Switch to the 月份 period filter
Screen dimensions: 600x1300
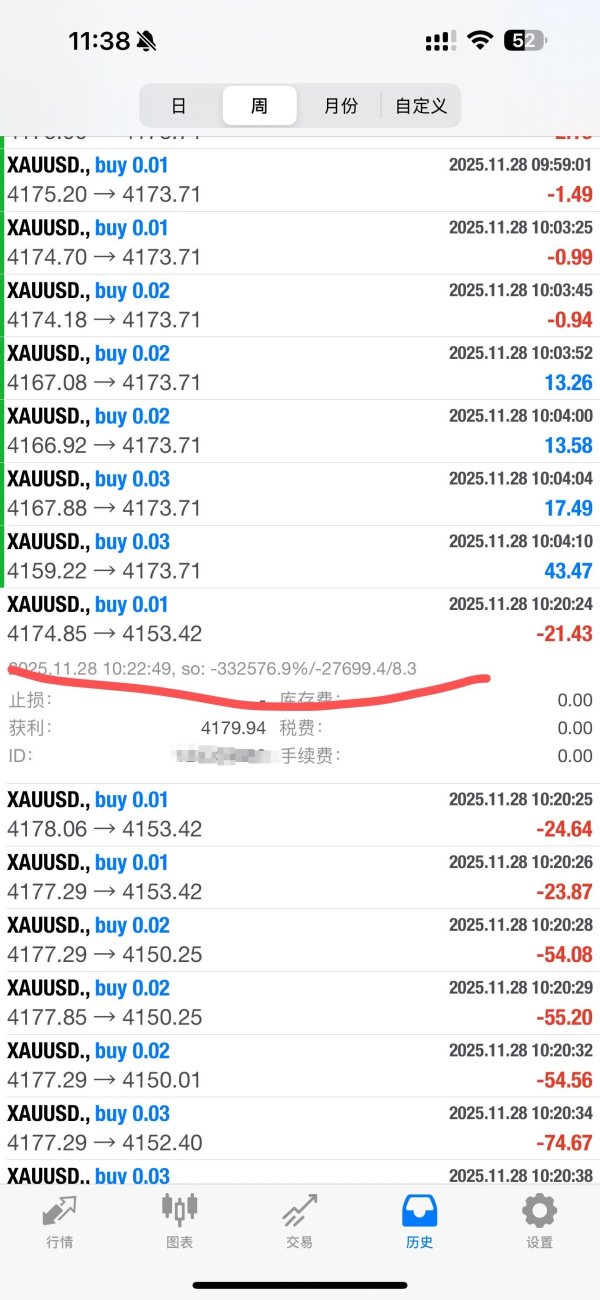coord(340,105)
